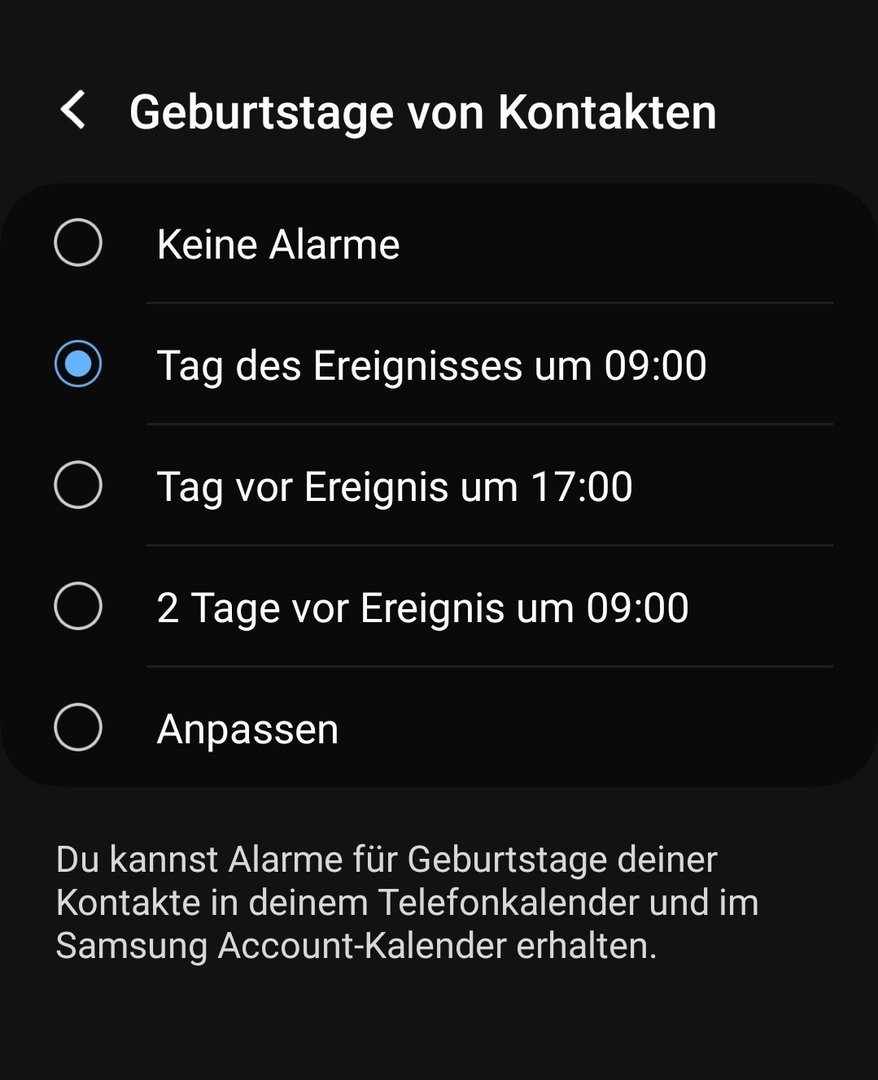Image resolution: width=878 pixels, height=1080 pixels.
Task: Go back from Geburtstage von Kontakten
Action: point(73,110)
